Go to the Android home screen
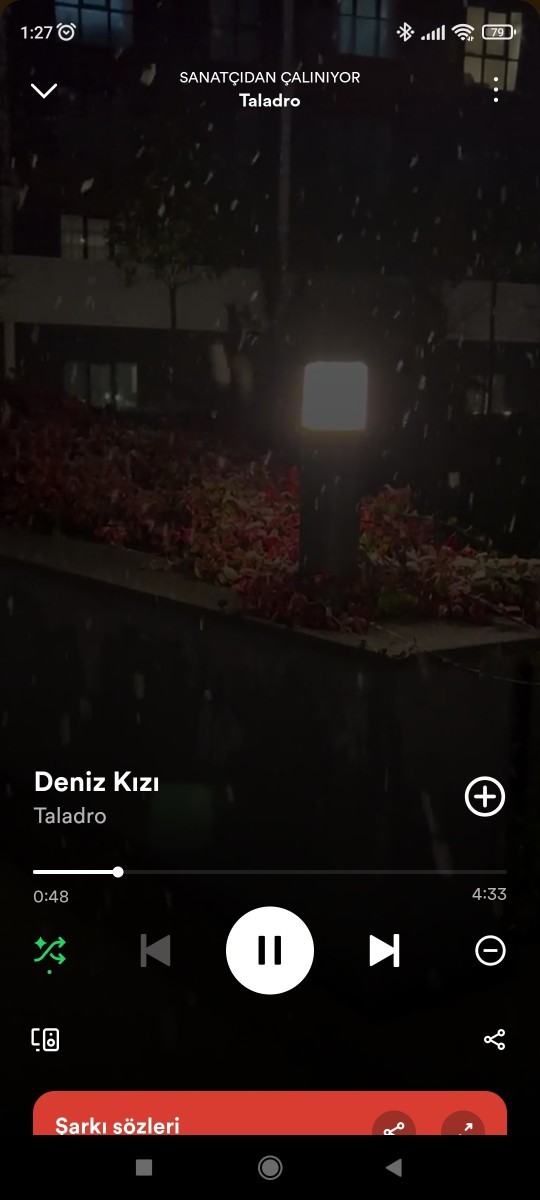Image resolution: width=540 pixels, height=1200 pixels. pos(269,1167)
